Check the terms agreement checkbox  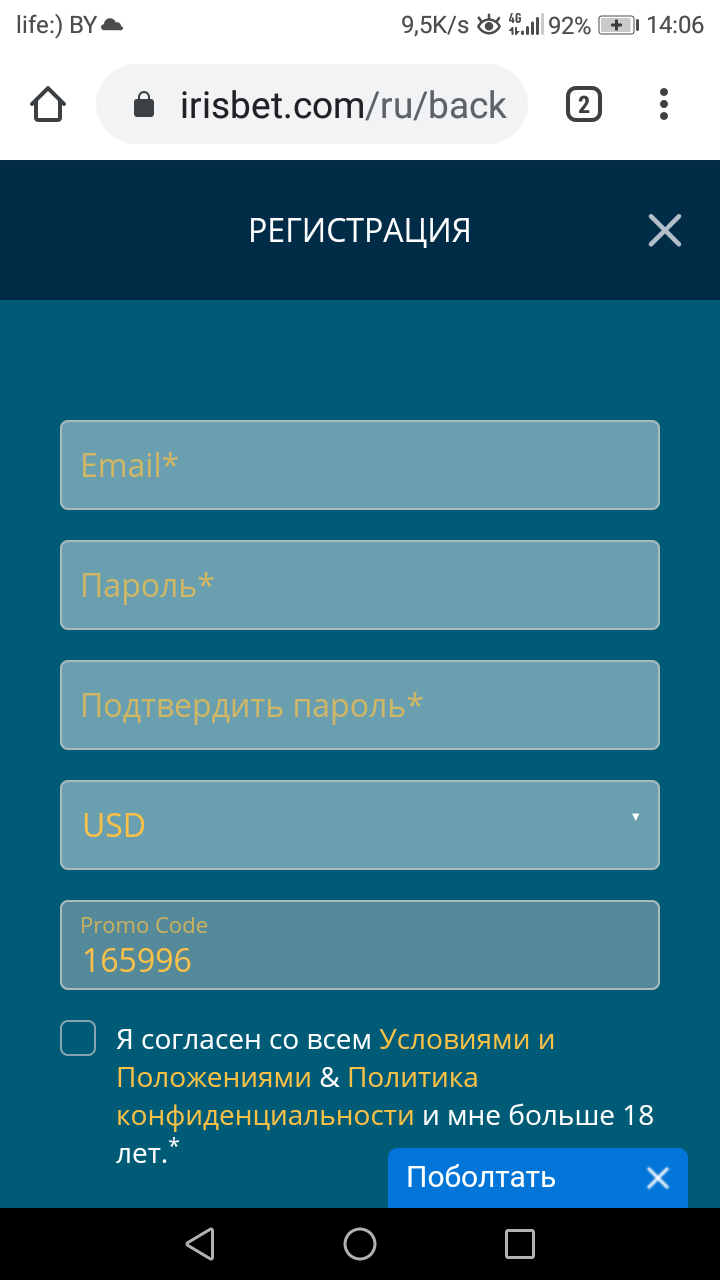tap(78, 1038)
